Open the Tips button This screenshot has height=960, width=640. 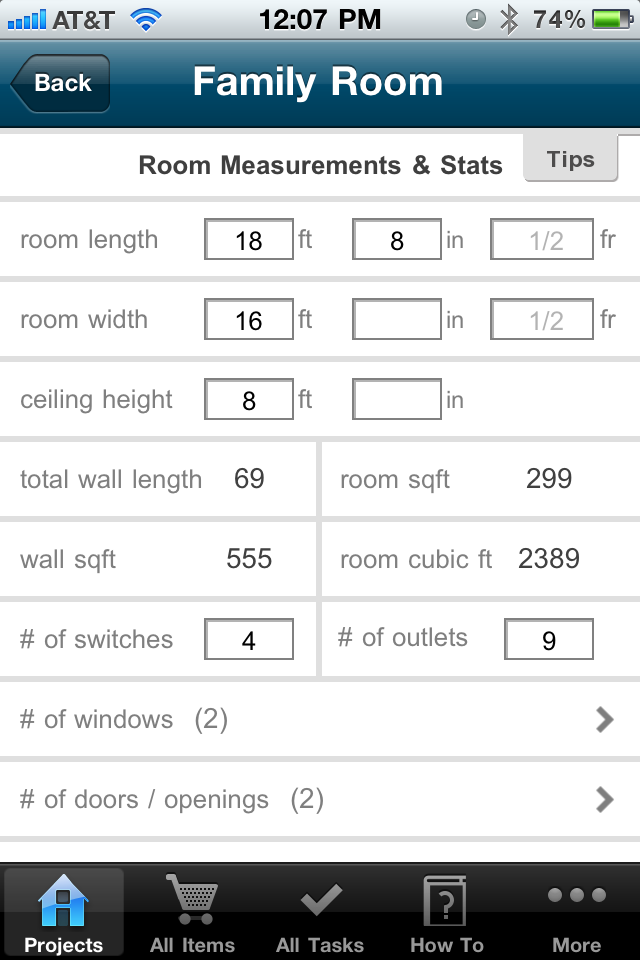[571, 159]
